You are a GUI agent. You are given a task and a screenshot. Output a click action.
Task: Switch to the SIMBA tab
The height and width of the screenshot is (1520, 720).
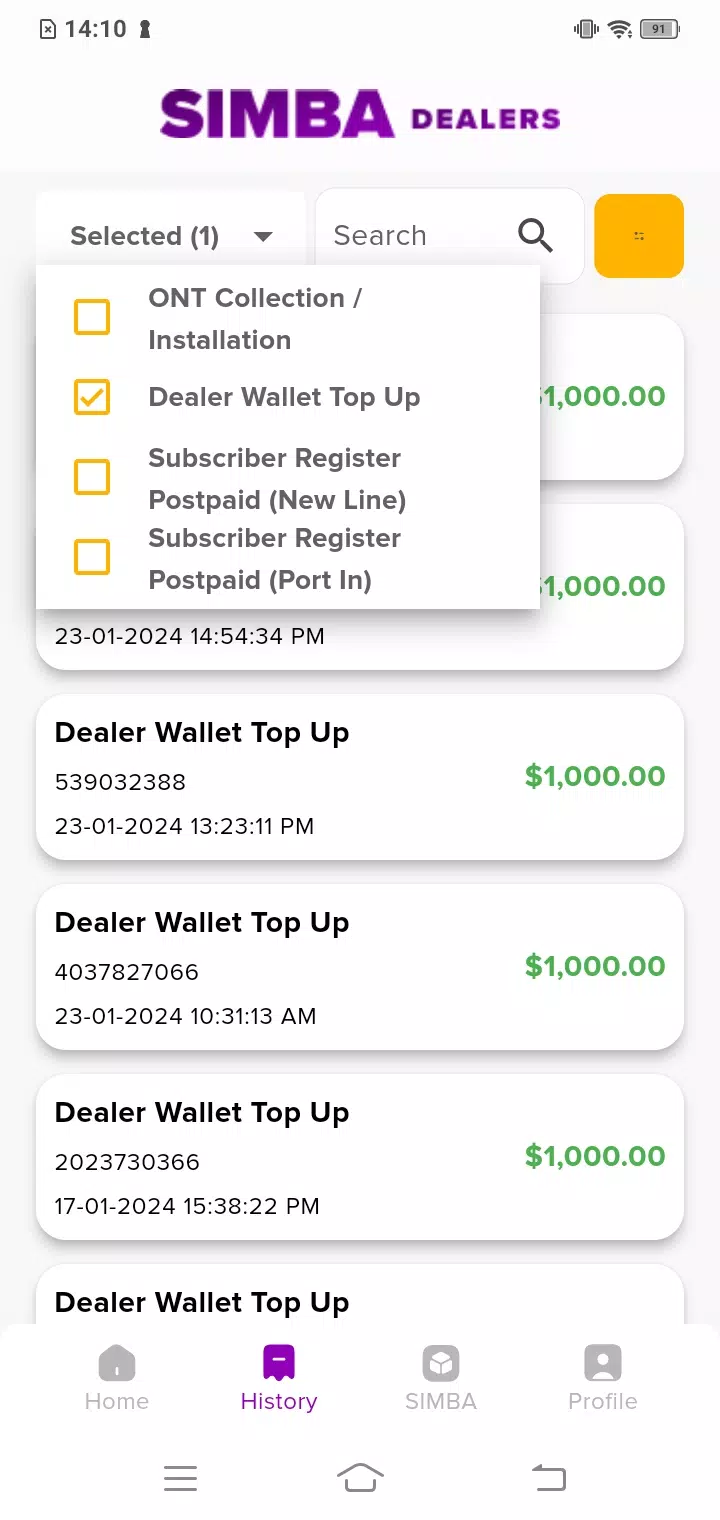tap(441, 1378)
